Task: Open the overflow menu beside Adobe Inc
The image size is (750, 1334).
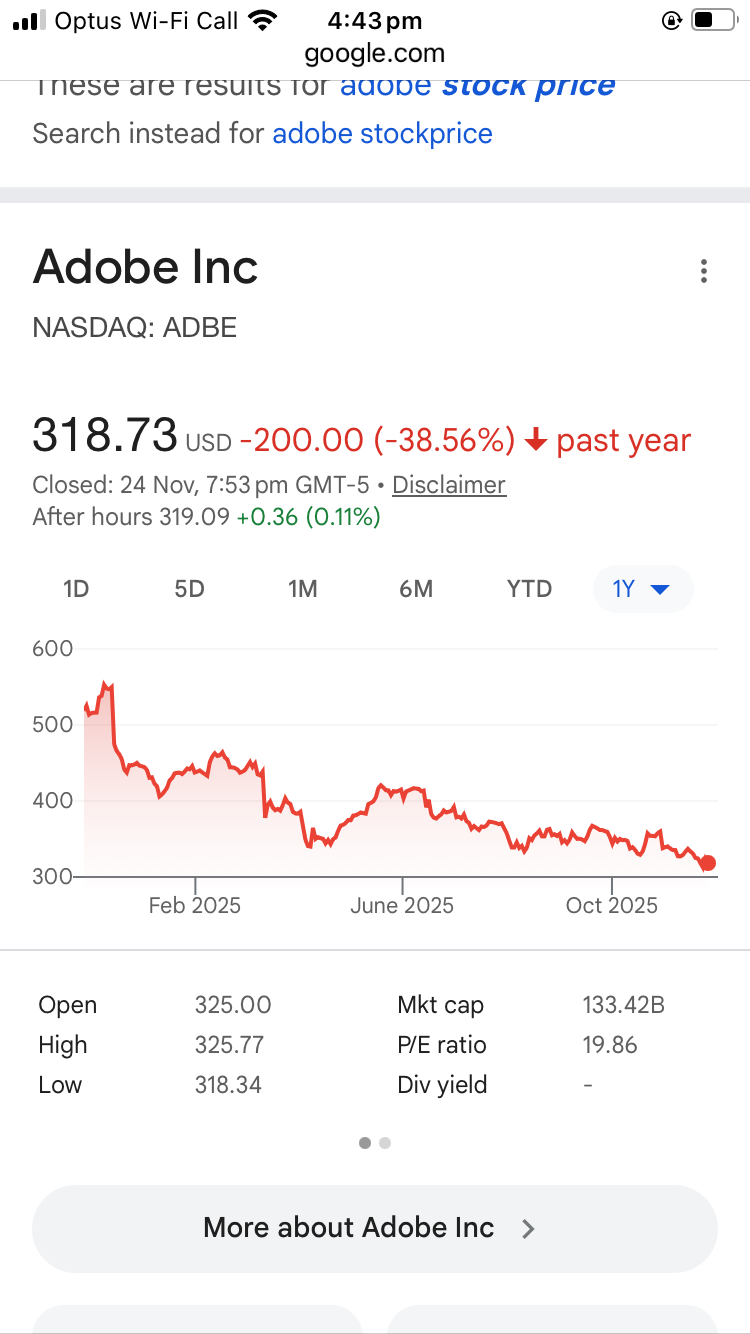Action: click(x=704, y=271)
